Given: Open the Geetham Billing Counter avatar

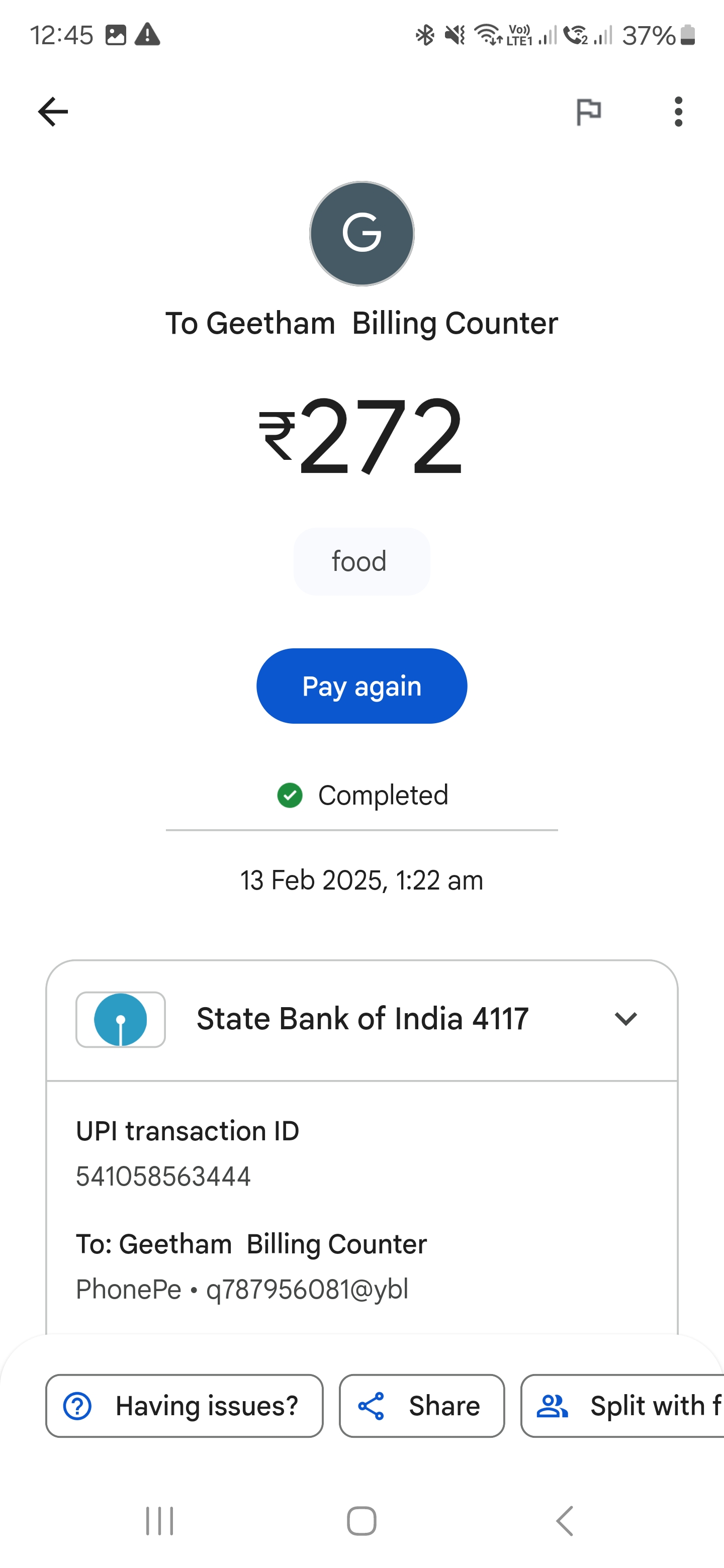Looking at the screenshot, I should (x=361, y=234).
